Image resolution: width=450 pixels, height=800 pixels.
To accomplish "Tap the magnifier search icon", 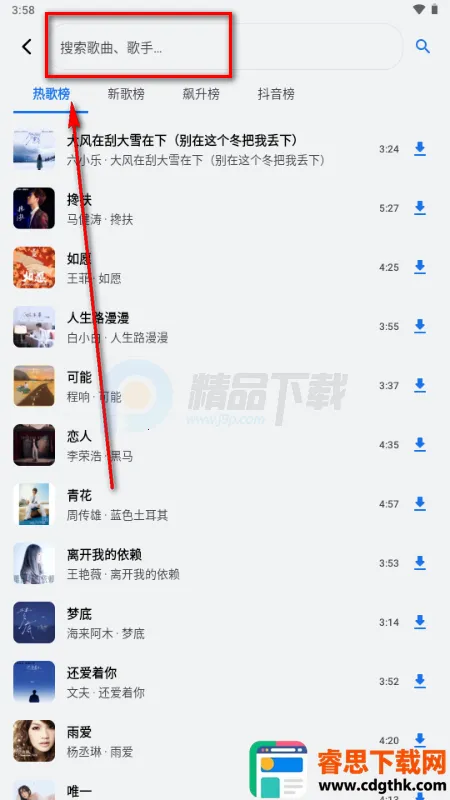I will 422,47.
